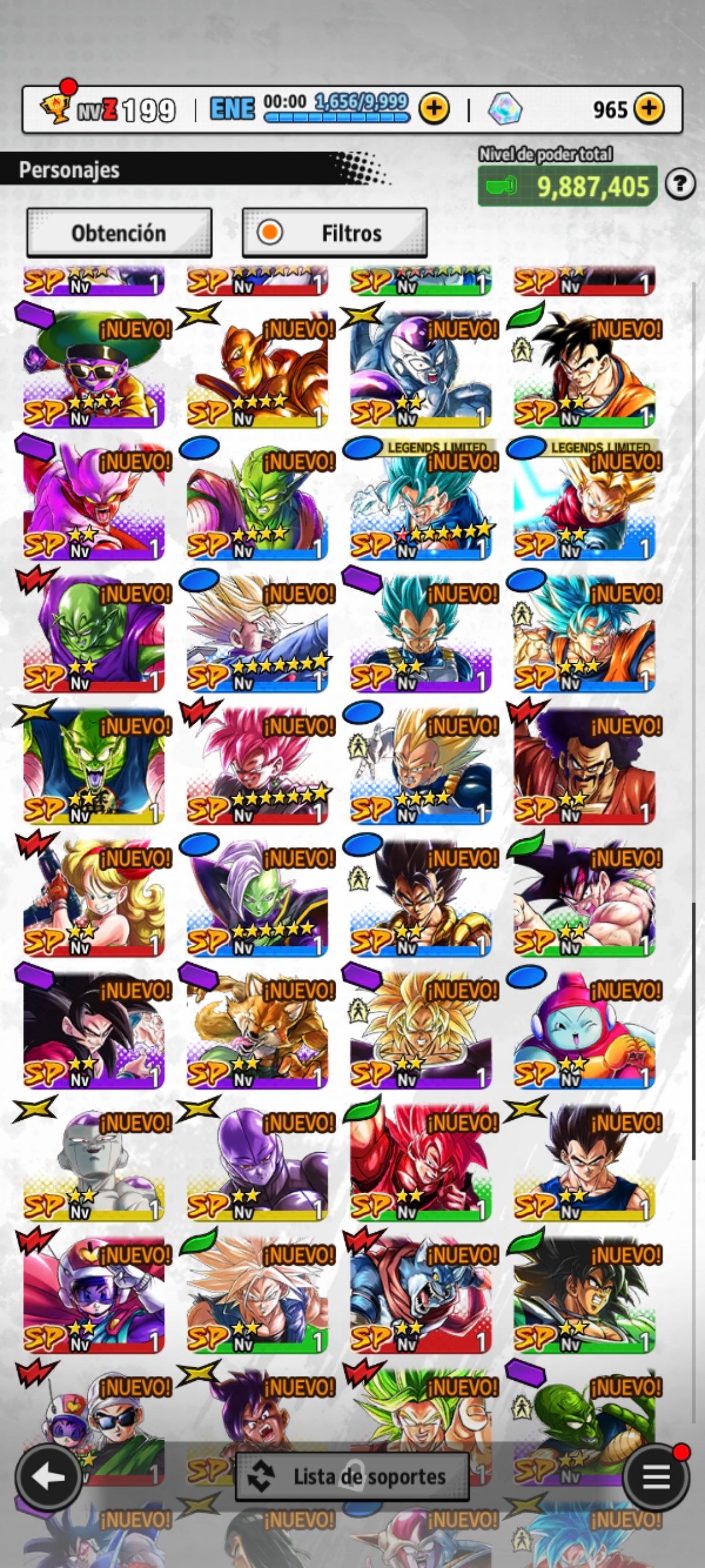This screenshot has width=705, height=1568.
Task: Open the Obtención sort button
Action: (119, 233)
